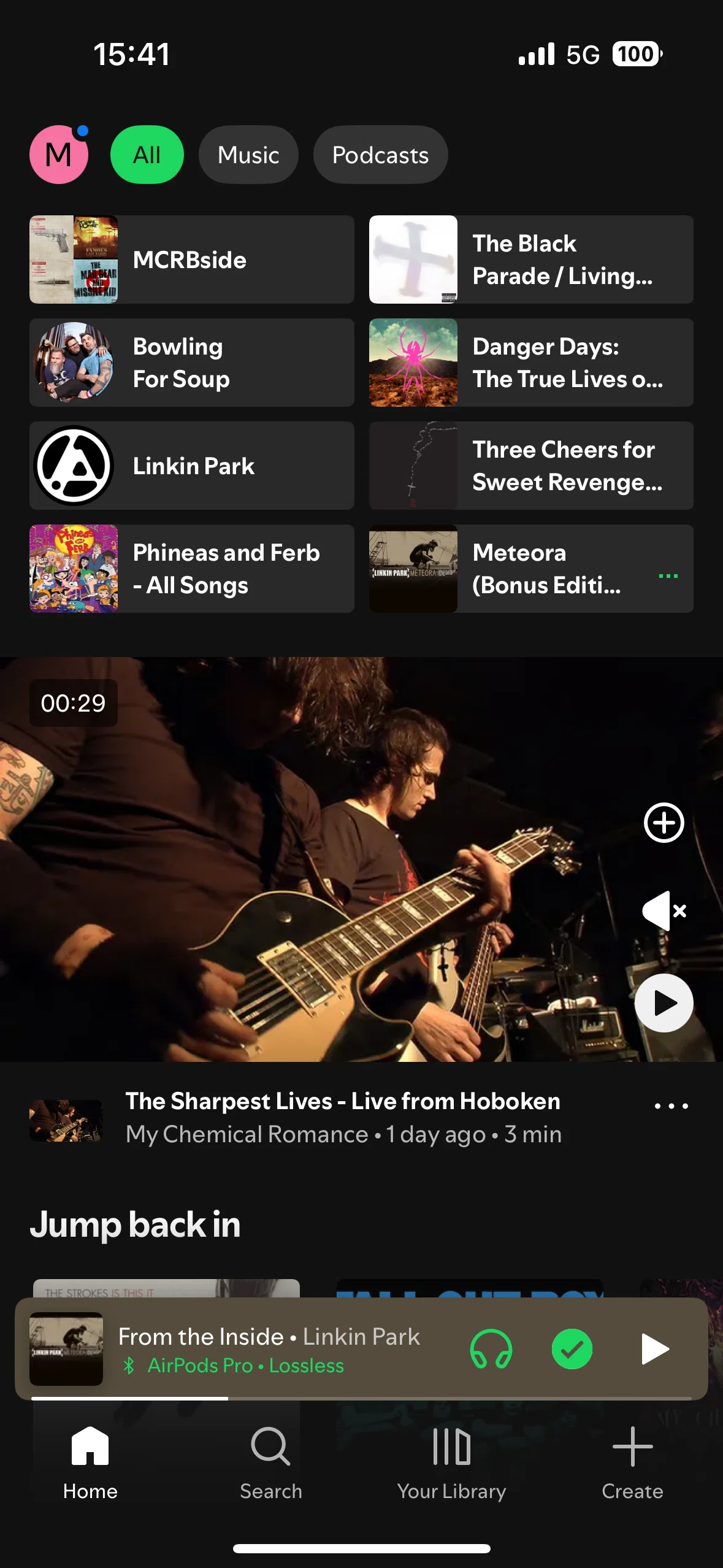Open more options for The Sharpest Lives

pyautogui.click(x=671, y=1106)
